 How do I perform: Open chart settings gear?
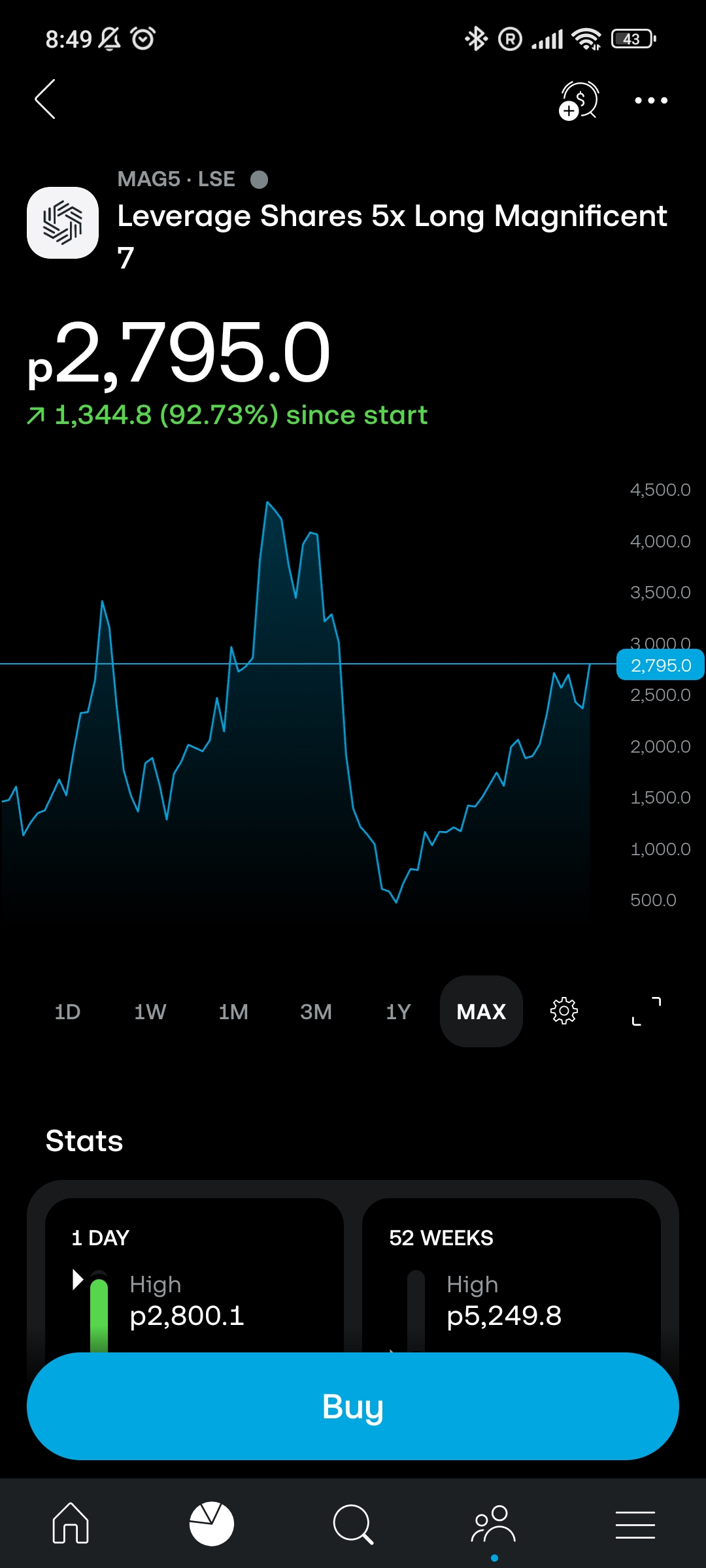click(x=563, y=1011)
